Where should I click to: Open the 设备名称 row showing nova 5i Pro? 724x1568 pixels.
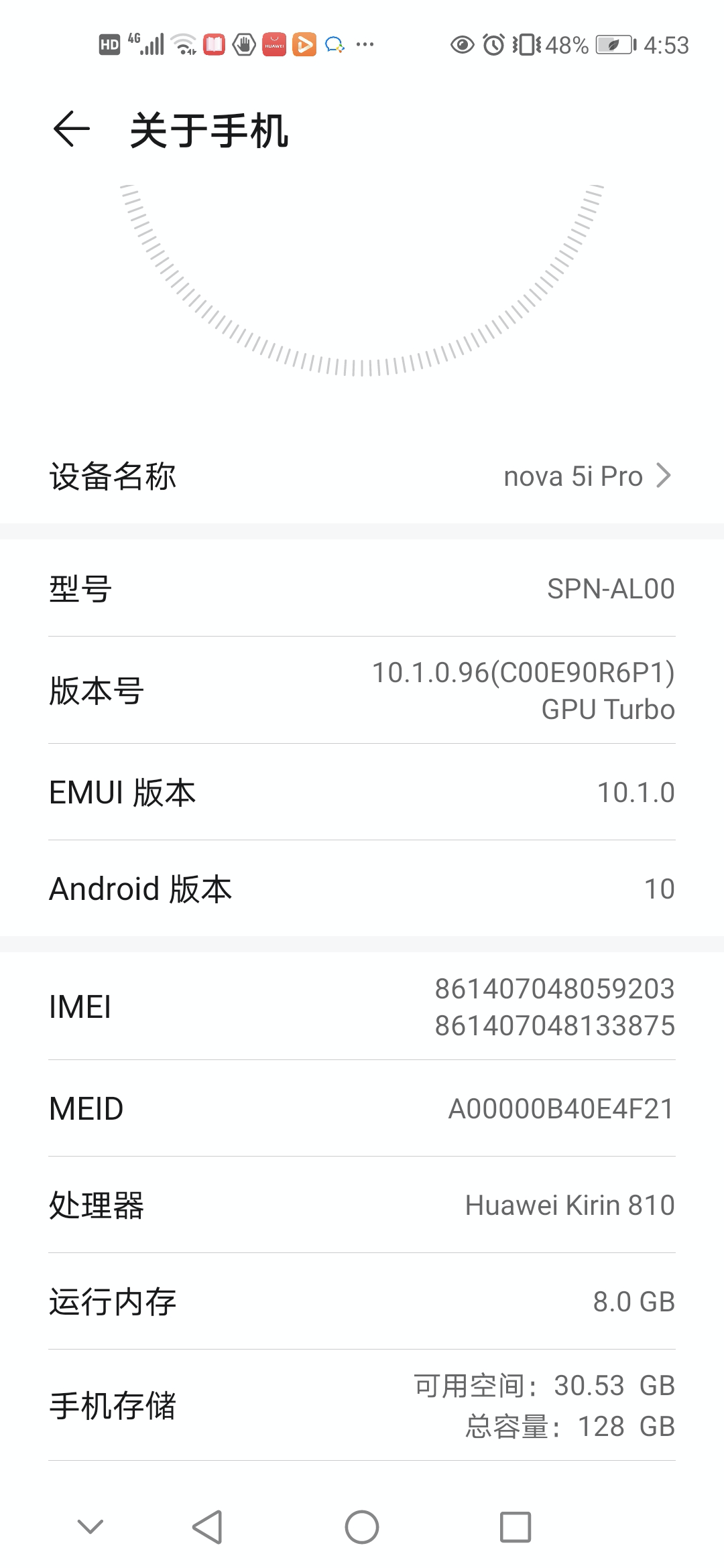pos(362,476)
